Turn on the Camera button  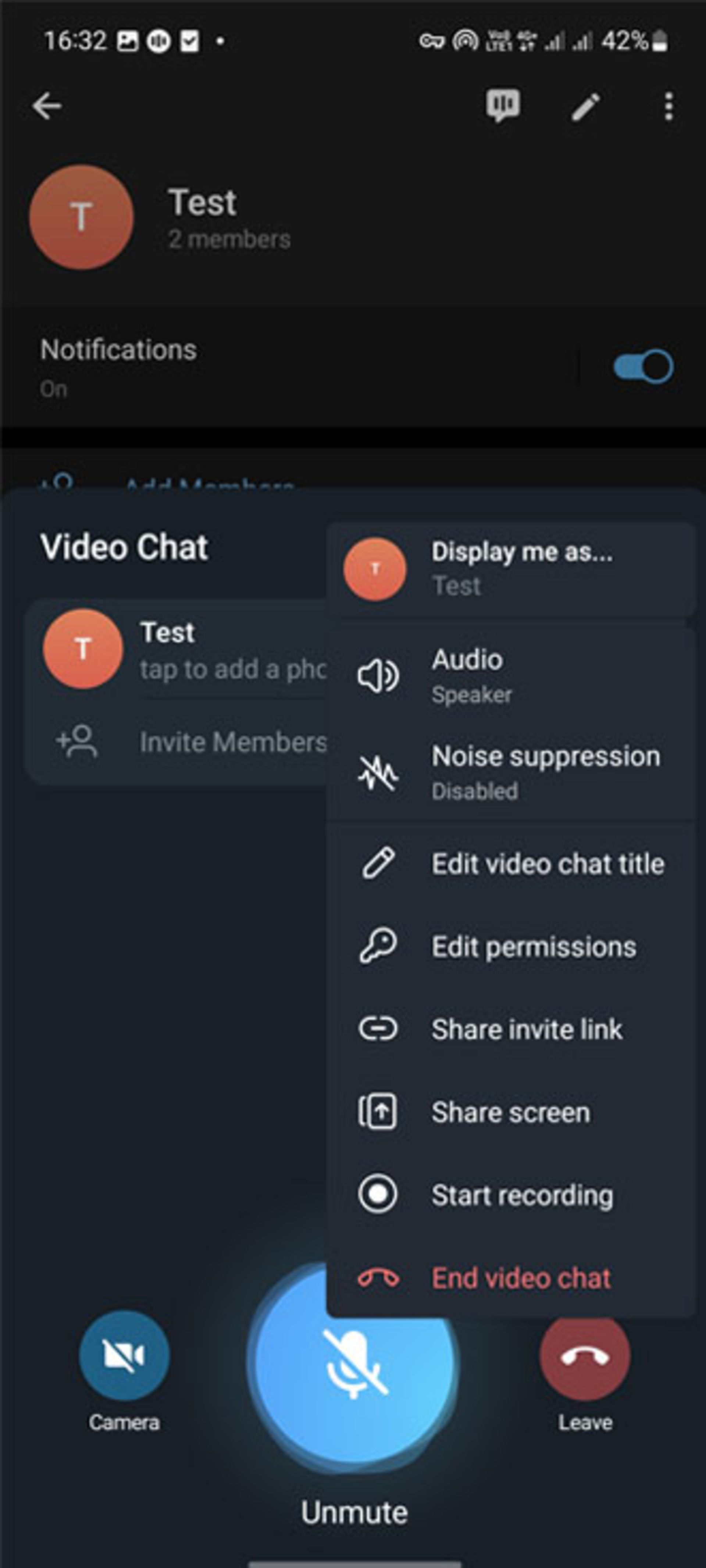coord(124,1355)
